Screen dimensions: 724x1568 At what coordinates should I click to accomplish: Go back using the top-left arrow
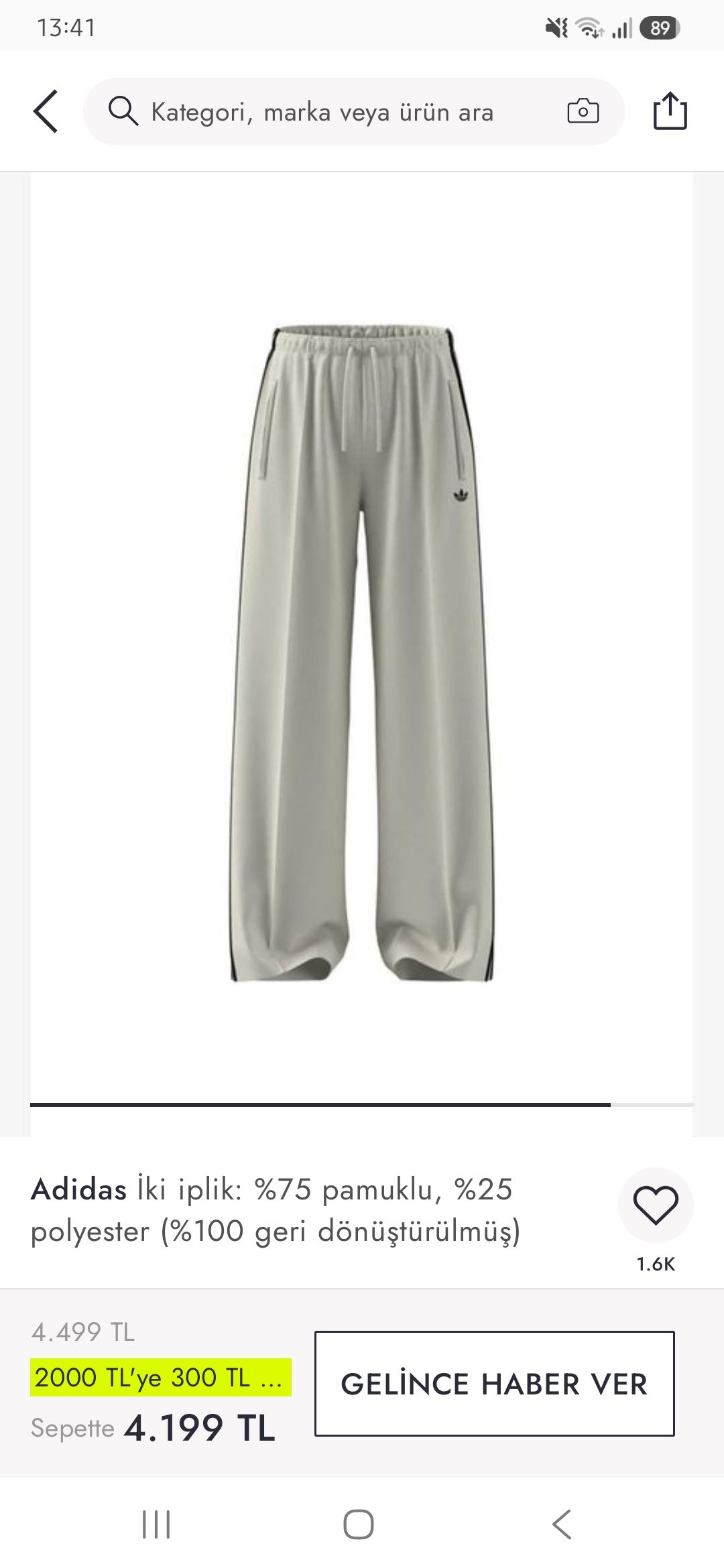[46, 111]
